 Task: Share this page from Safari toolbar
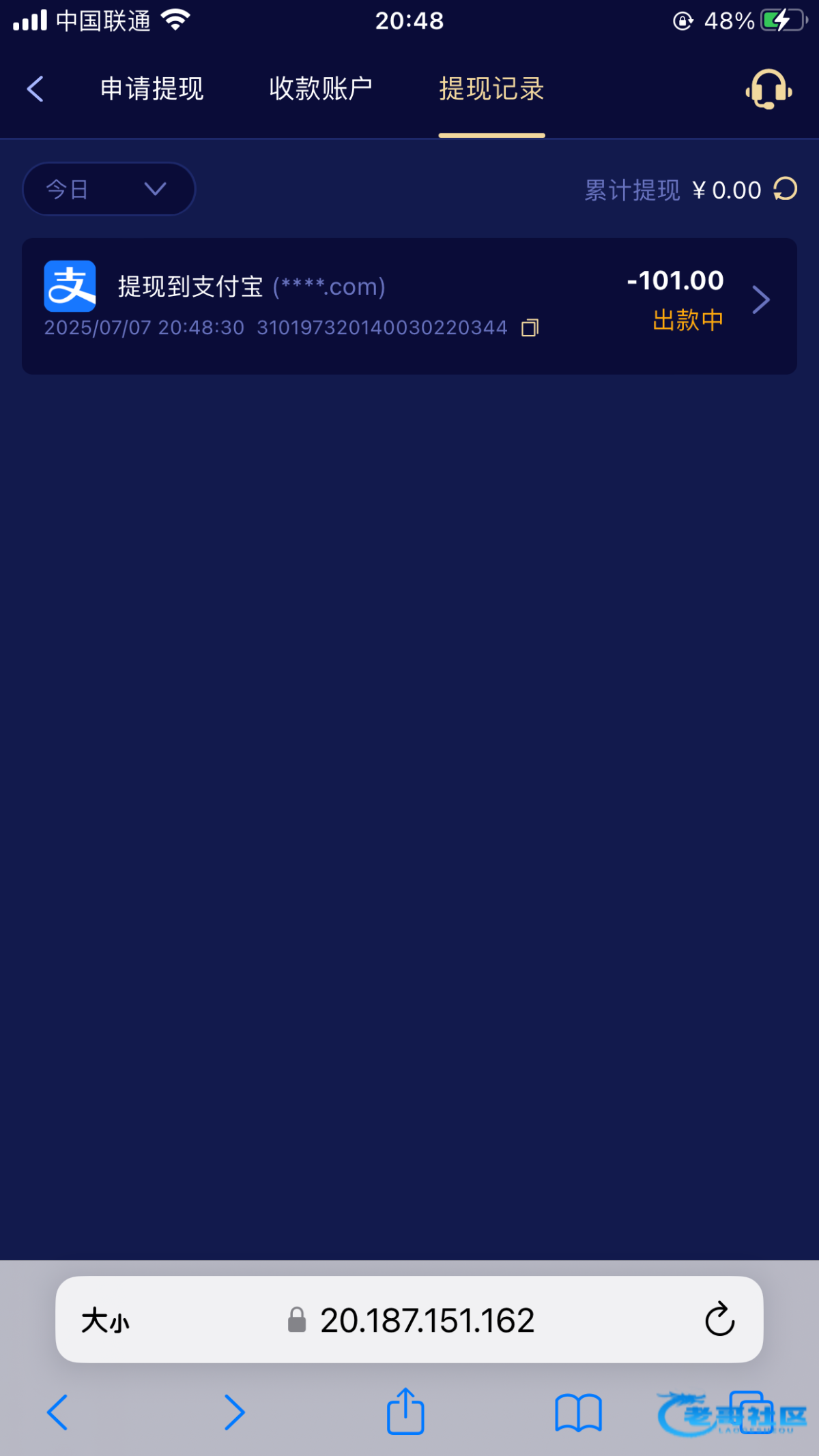[406, 1411]
